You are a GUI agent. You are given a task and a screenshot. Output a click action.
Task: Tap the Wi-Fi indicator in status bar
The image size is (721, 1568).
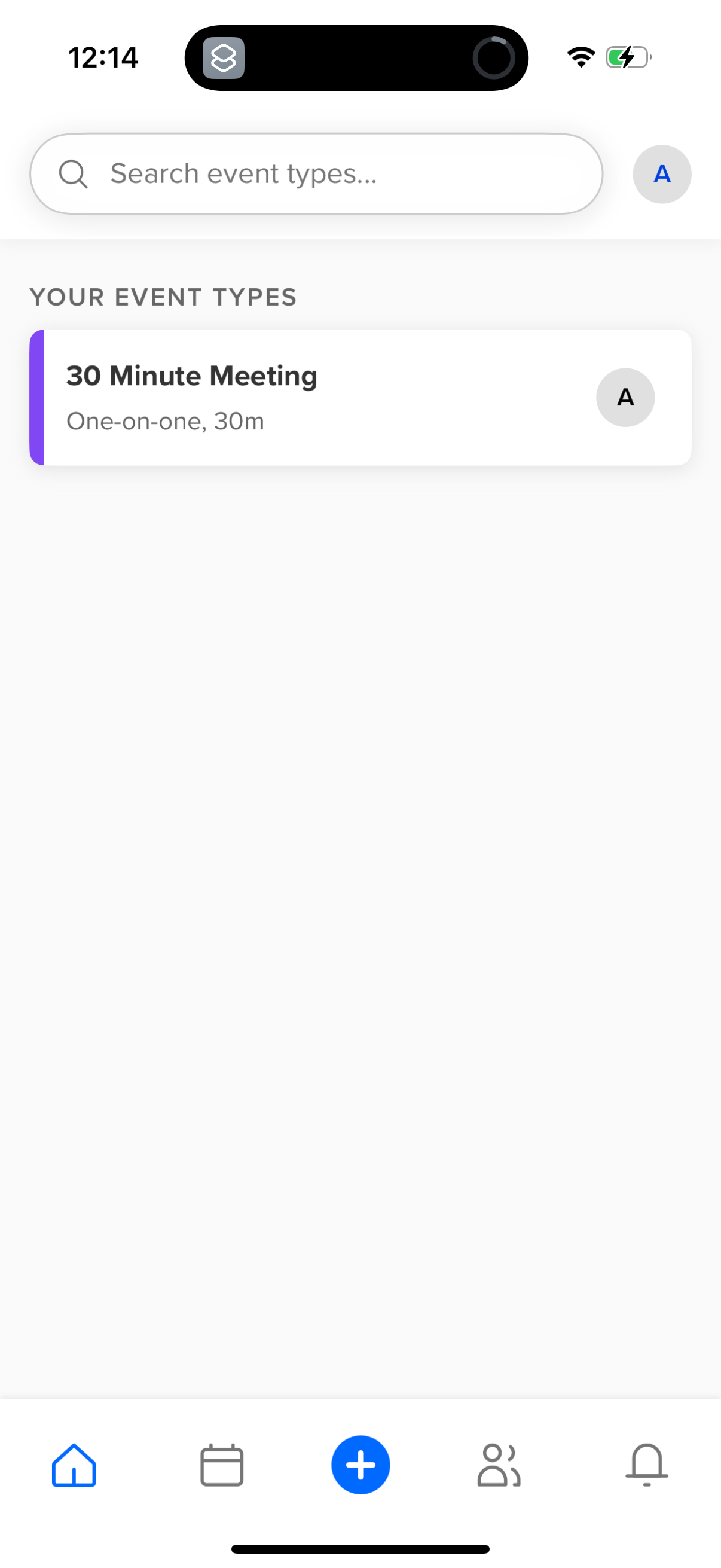[x=579, y=57]
